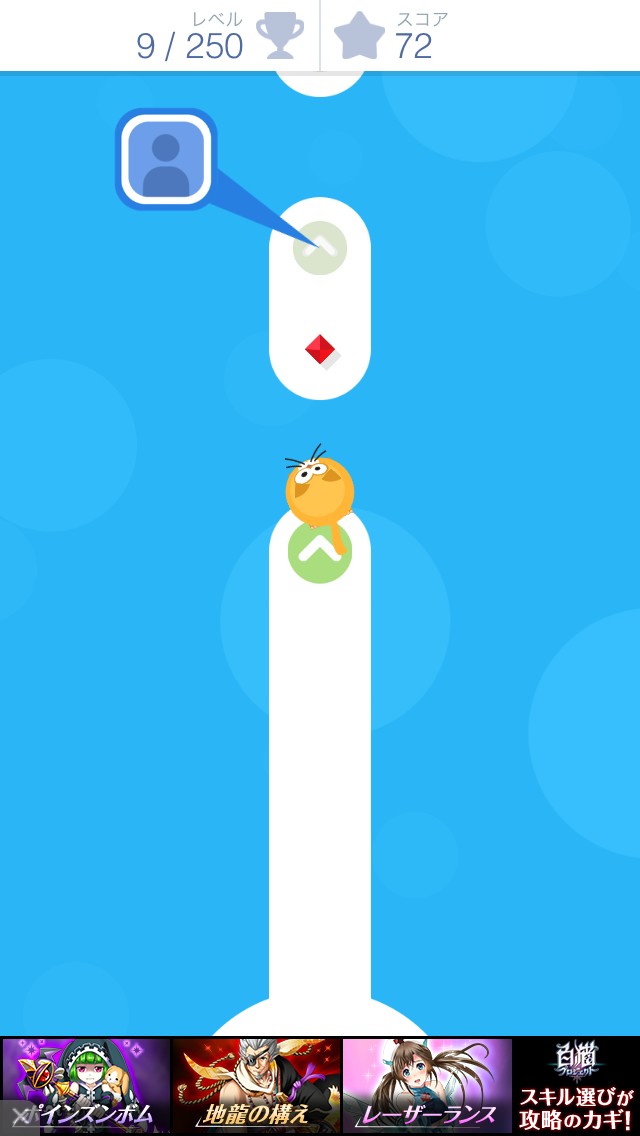Open the score star icon
The image size is (640, 1136).
(x=359, y=37)
